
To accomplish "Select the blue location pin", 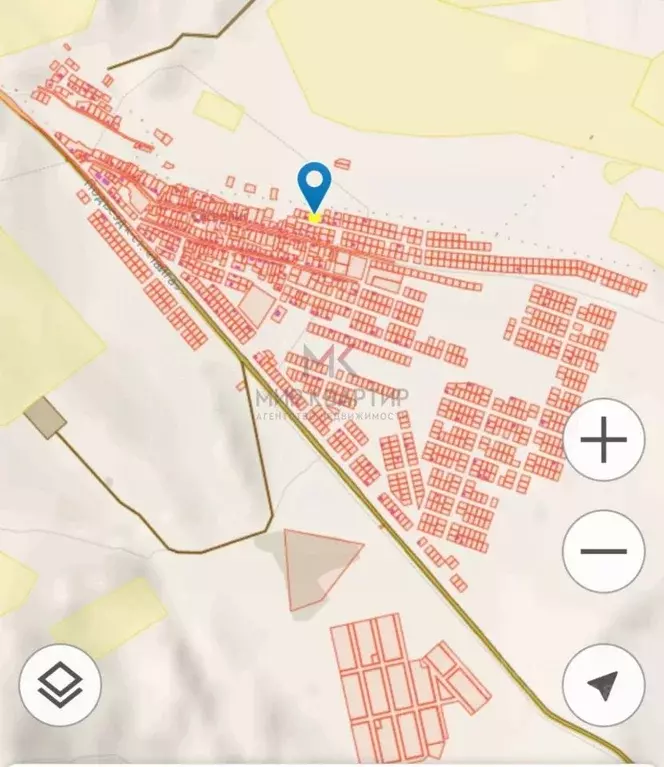I will tap(315, 187).
